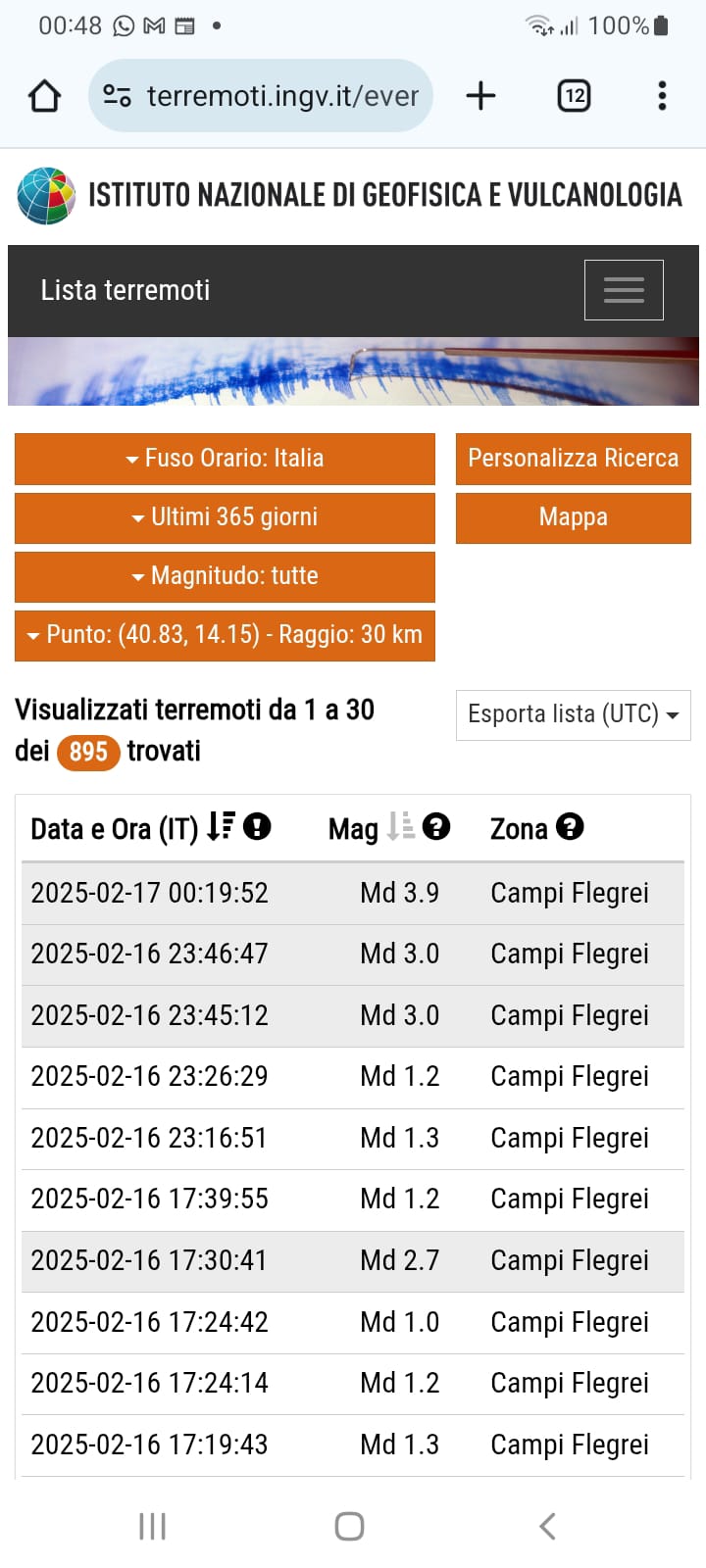Image resolution: width=706 pixels, height=1568 pixels.
Task: Tap Personalizza Ricerca
Action: (573, 459)
